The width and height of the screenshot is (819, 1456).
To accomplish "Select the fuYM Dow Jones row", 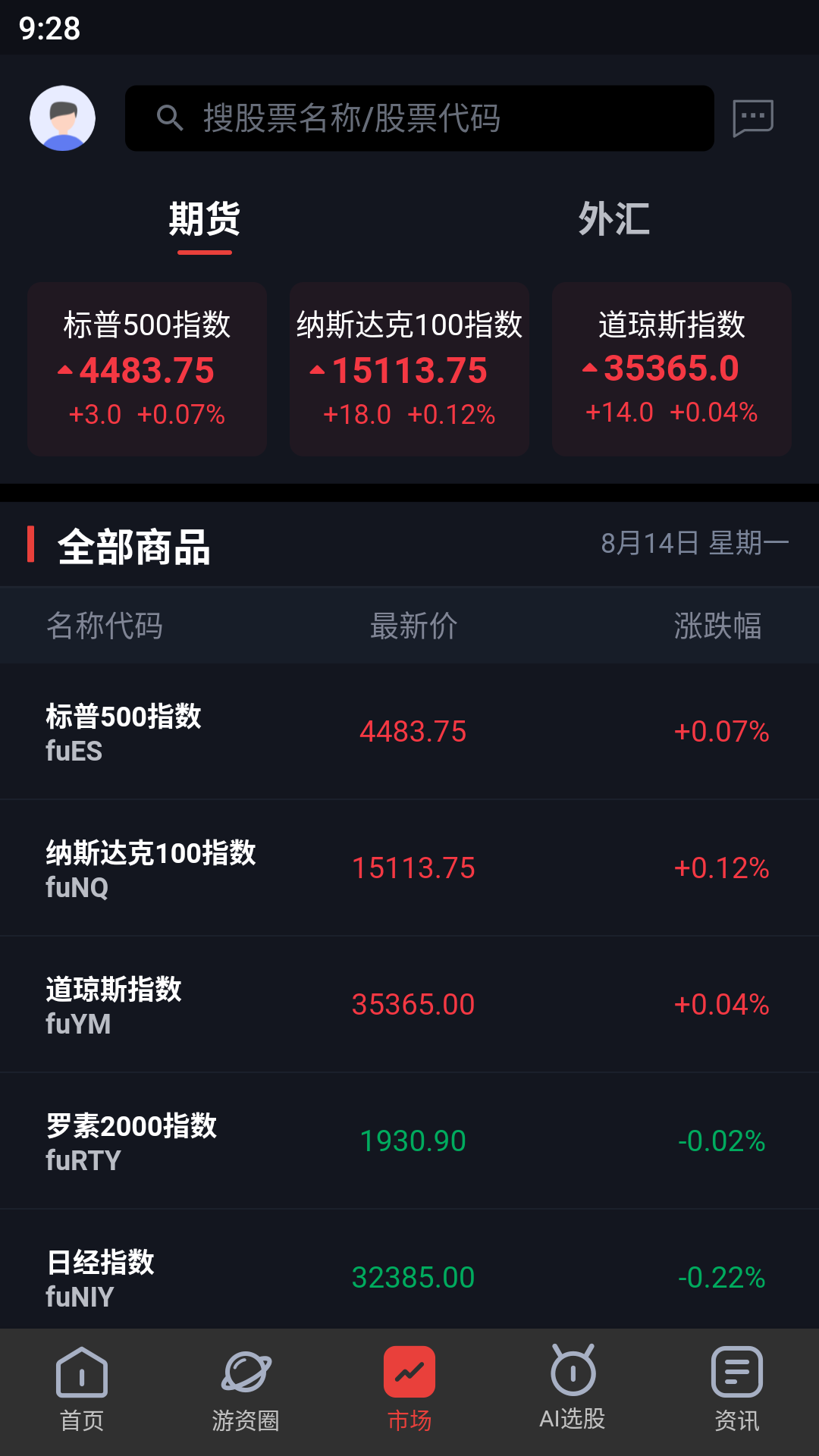I will pos(409,1003).
